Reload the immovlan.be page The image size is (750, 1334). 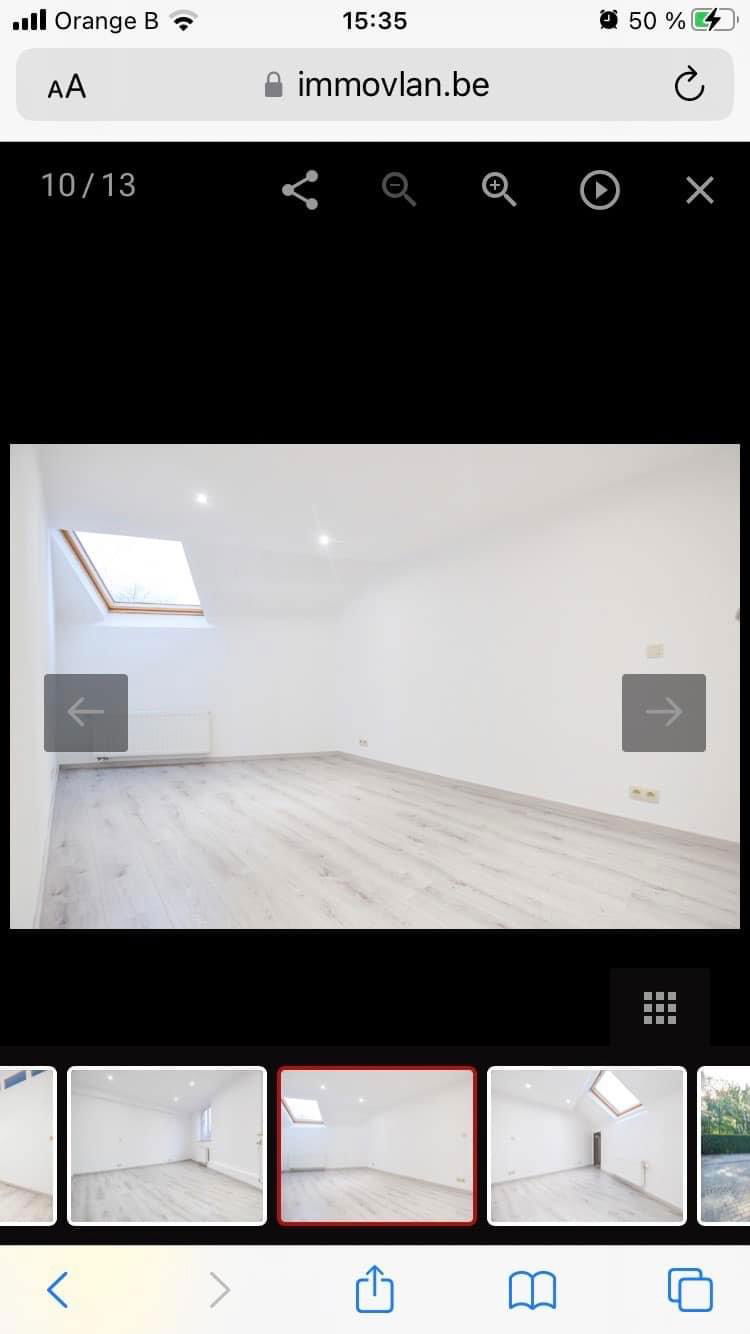pyautogui.click(x=689, y=85)
